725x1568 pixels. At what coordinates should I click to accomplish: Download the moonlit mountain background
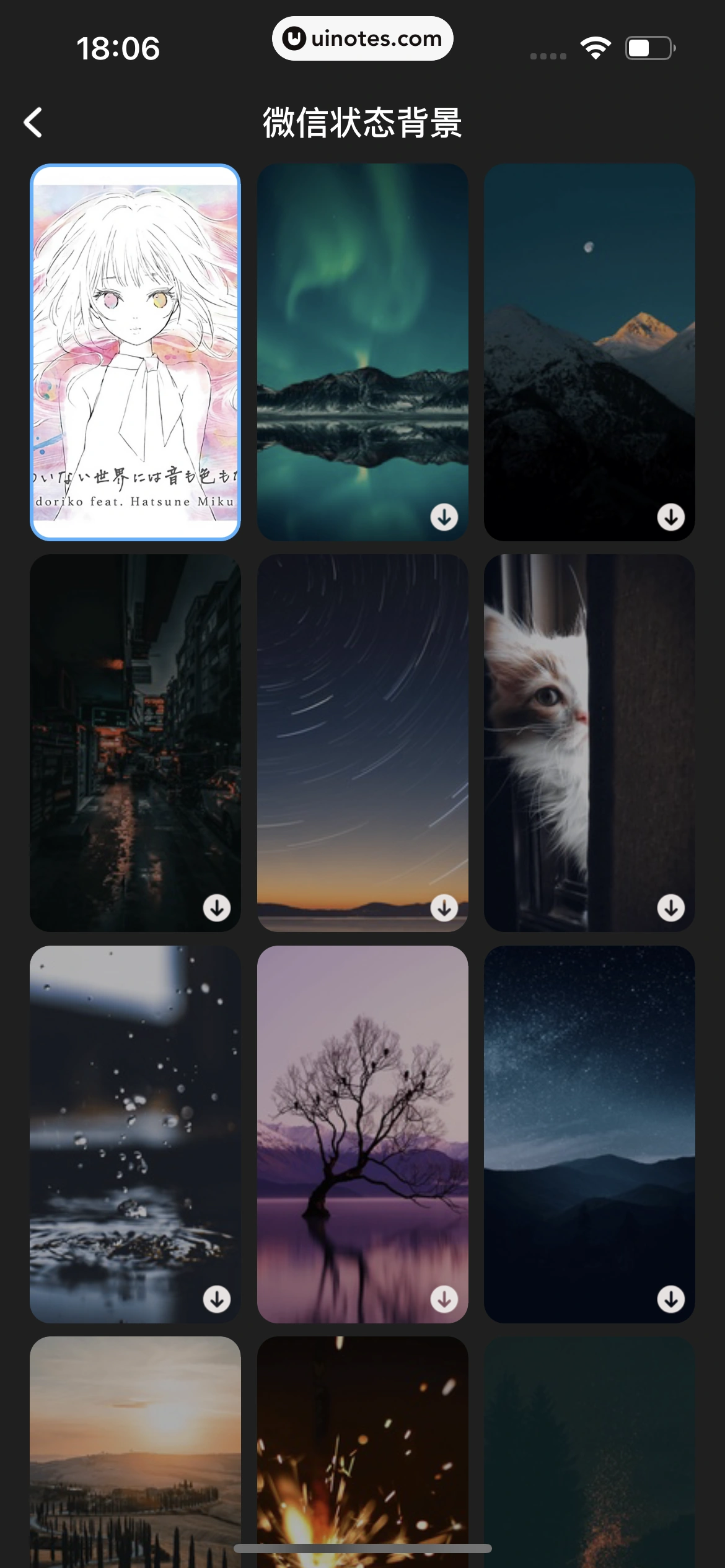(x=670, y=516)
